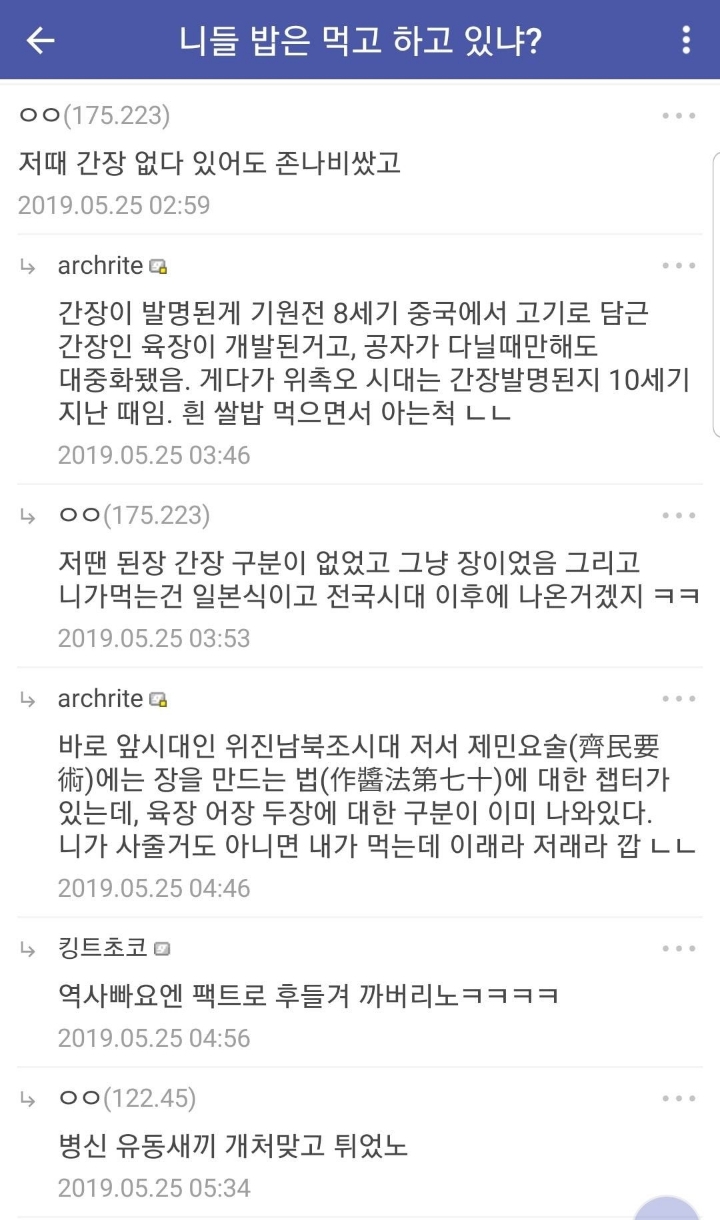Open the overflow menu in the header
Viewport: 720px width, 1220px height.
click(686, 40)
